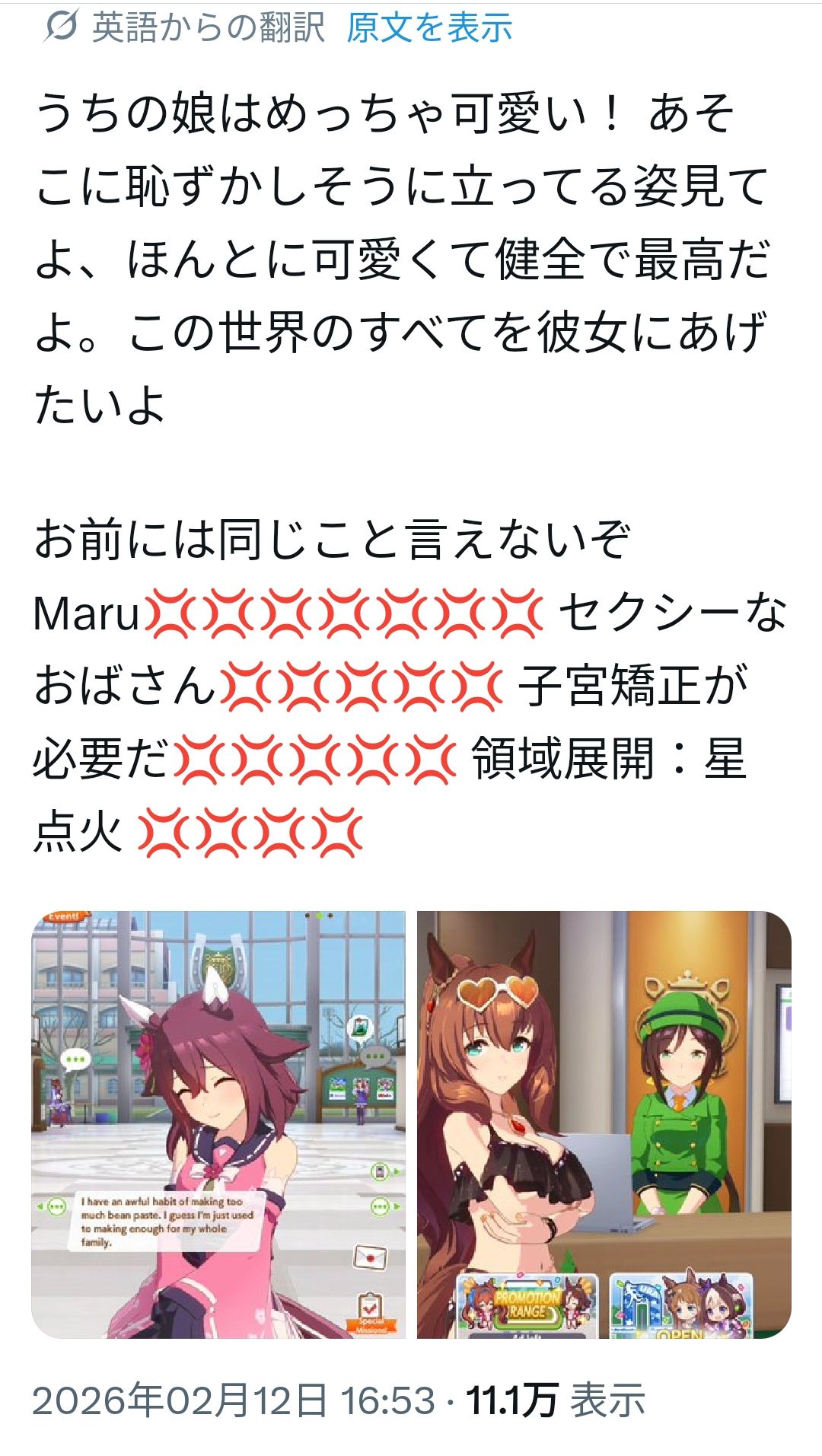View the 11.1万 表示 view count details
The height and width of the screenshot is (1456, 822).
point(556,1400)
